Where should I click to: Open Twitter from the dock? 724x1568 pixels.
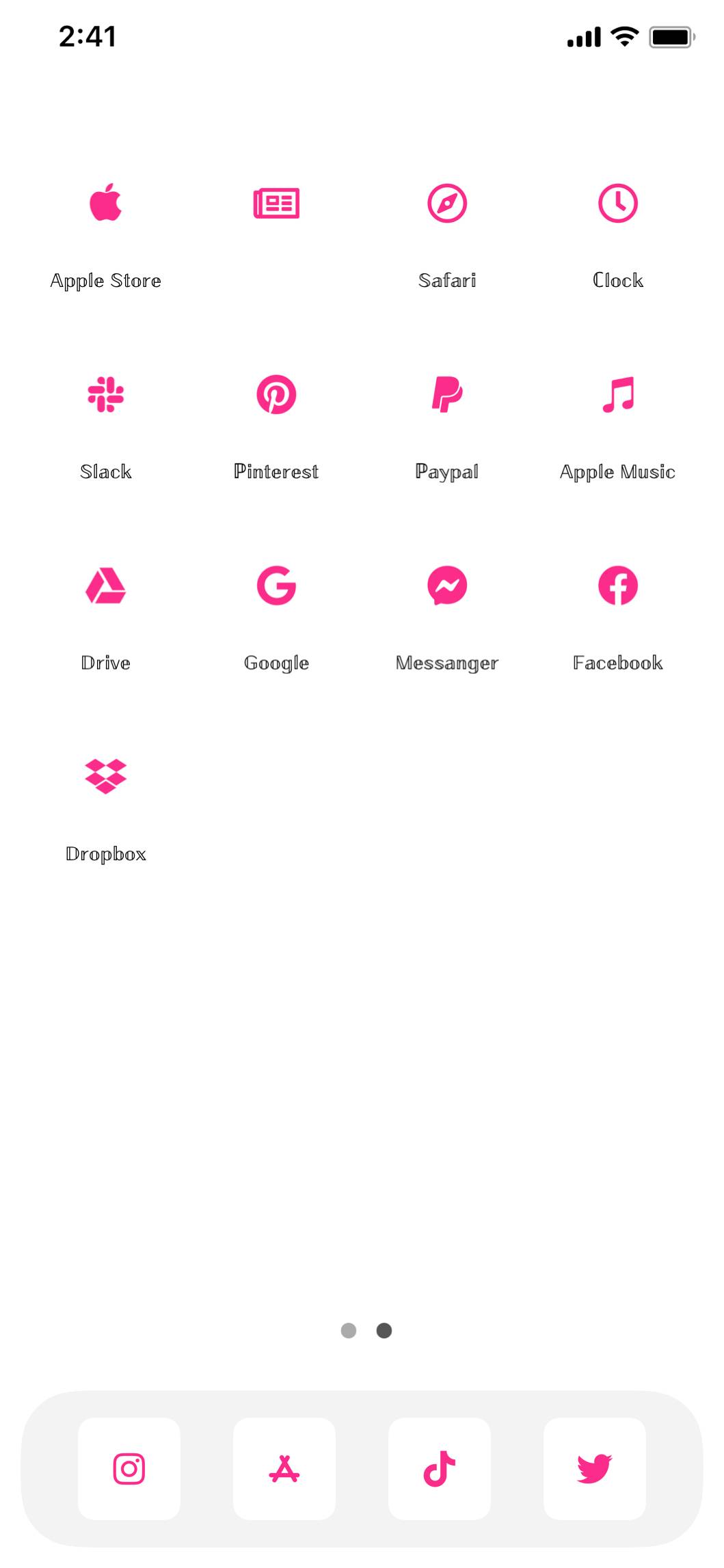[x=594, y=1468]
